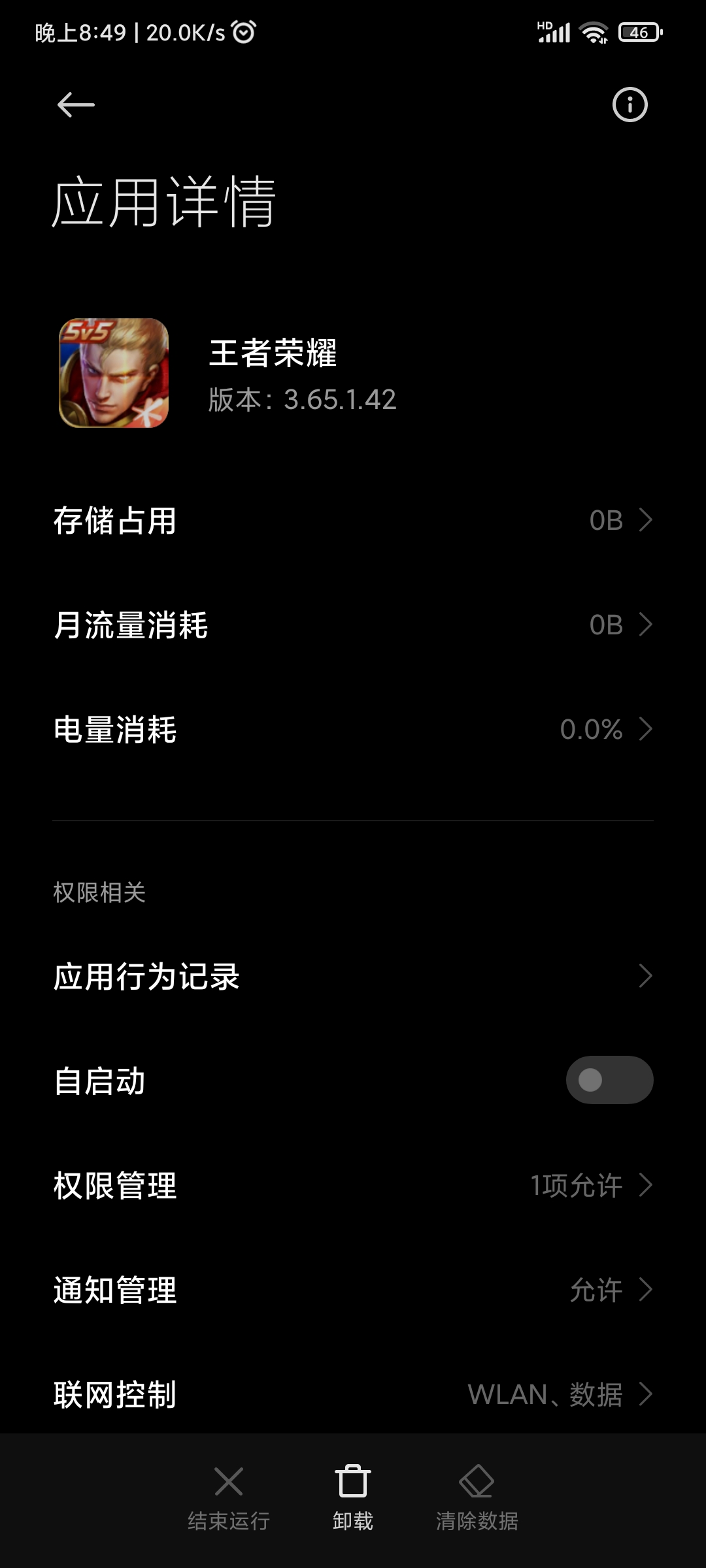Open 通知管理 notification settings
This screenshot has width=706, height=1568.
(353, 1290)
